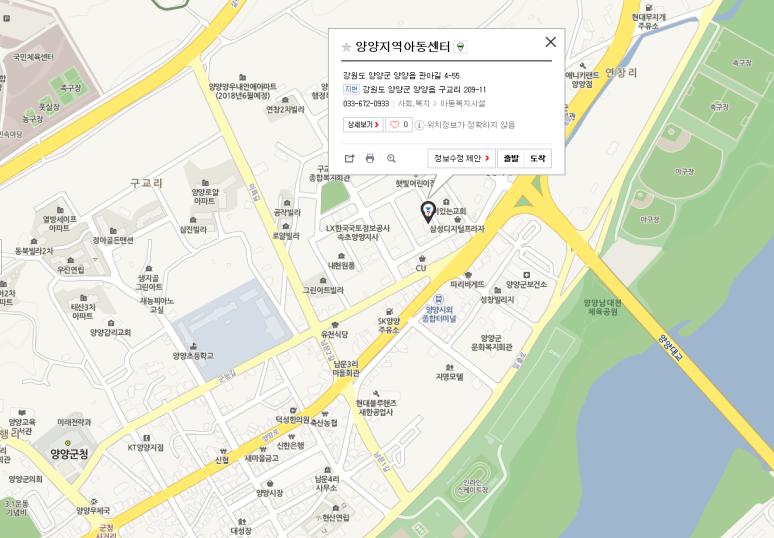Image resolution: width=774 pixels, height=538 pixels.
Task: Print the place information
Action: pos(370,158)
